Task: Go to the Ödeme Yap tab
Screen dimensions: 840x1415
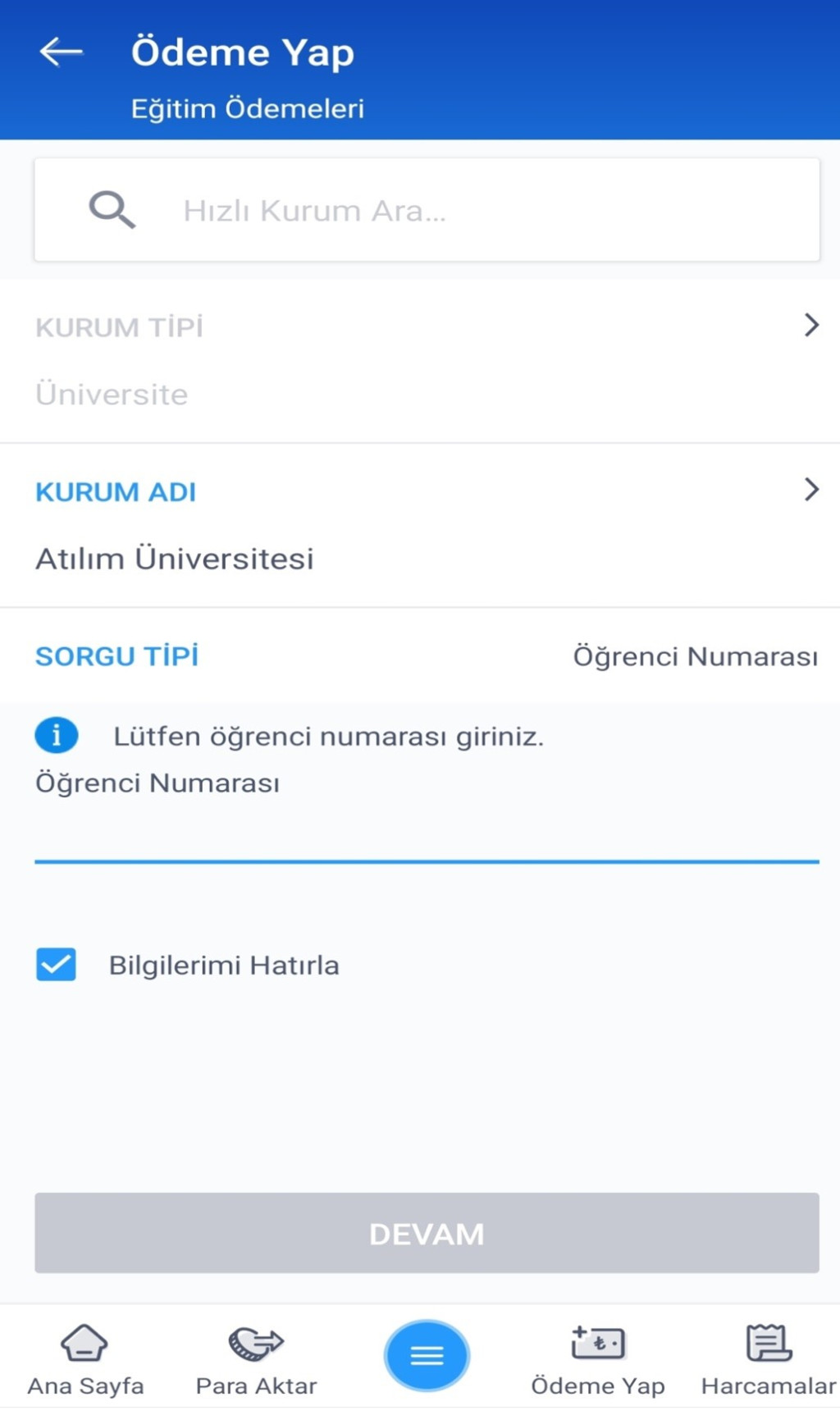Action: pyautogui.click(x=597, y=1359)
